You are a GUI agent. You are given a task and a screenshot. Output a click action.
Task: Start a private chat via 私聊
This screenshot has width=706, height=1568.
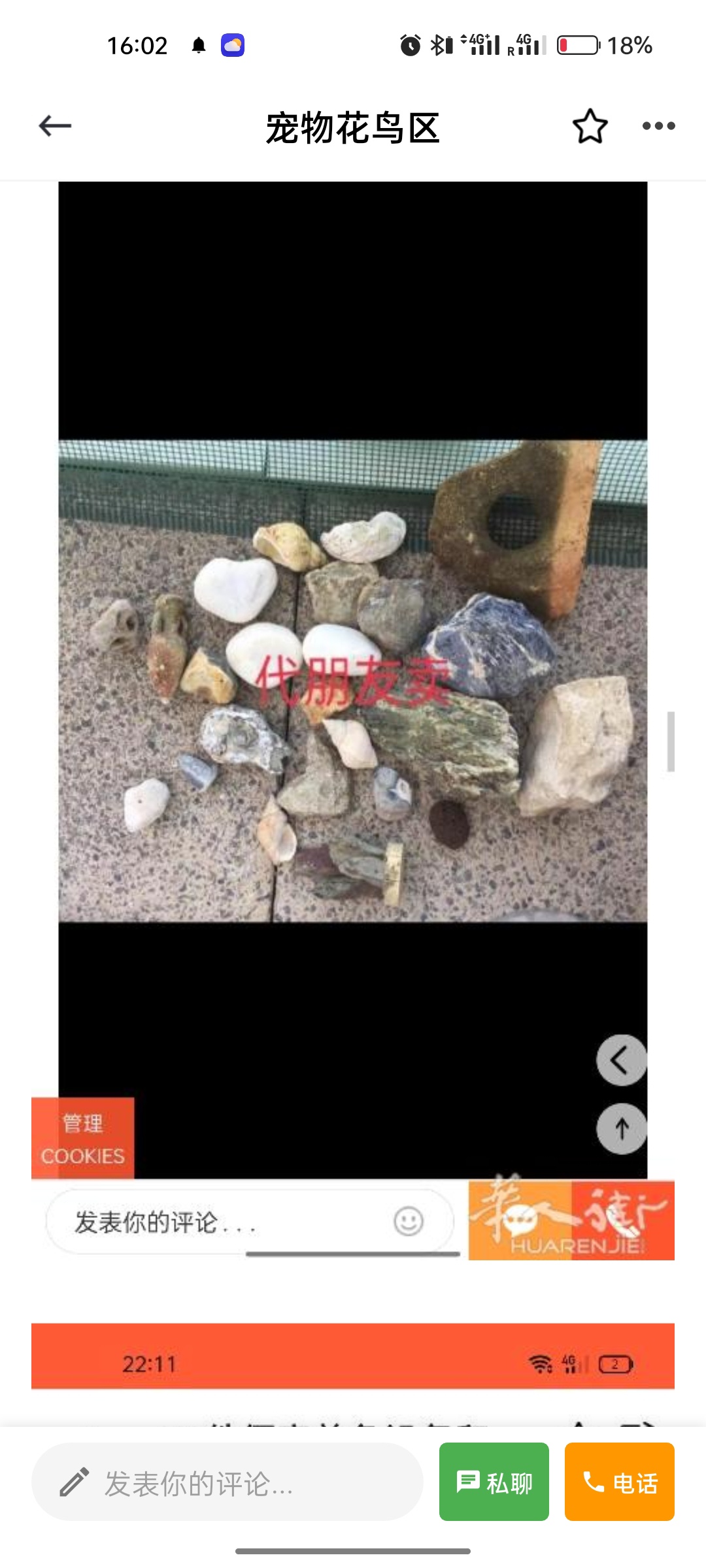coord(494,1483)
